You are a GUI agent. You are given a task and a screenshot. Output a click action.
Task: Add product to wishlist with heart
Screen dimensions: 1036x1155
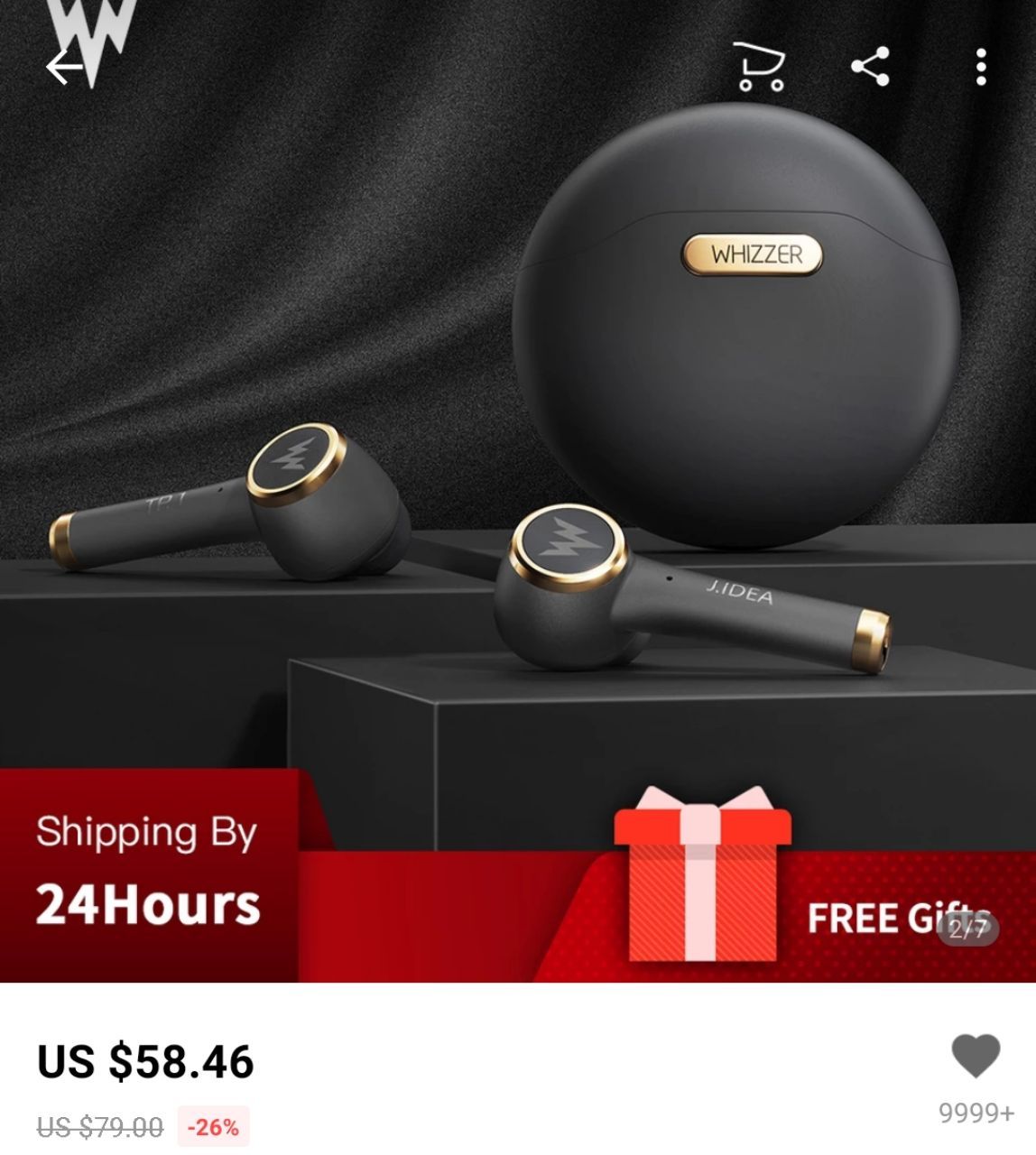point(976,1055)
